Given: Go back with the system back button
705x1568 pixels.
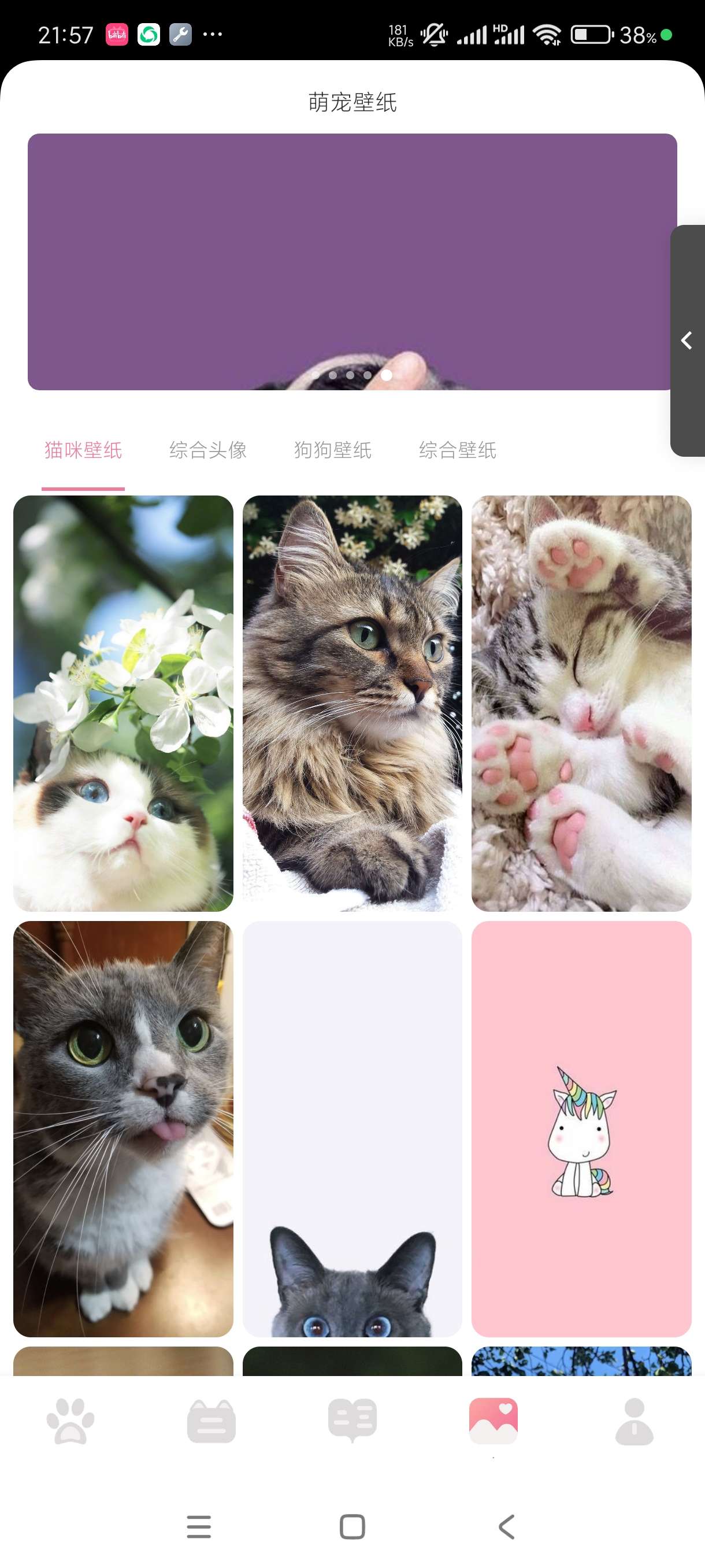Looking at the screenshot, I should click(x=506, y=1526).
